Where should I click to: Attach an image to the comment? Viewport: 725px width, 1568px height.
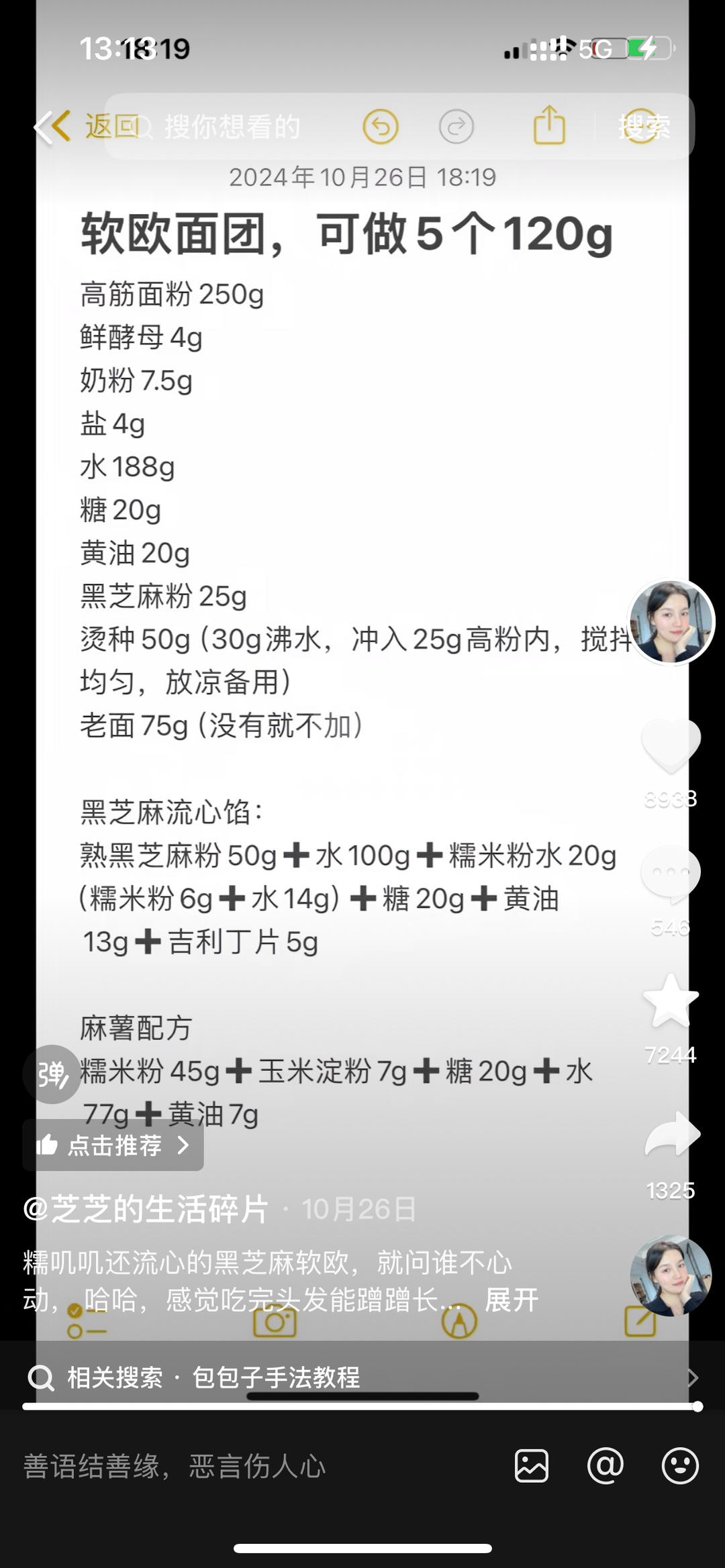tap(532, 1466)
